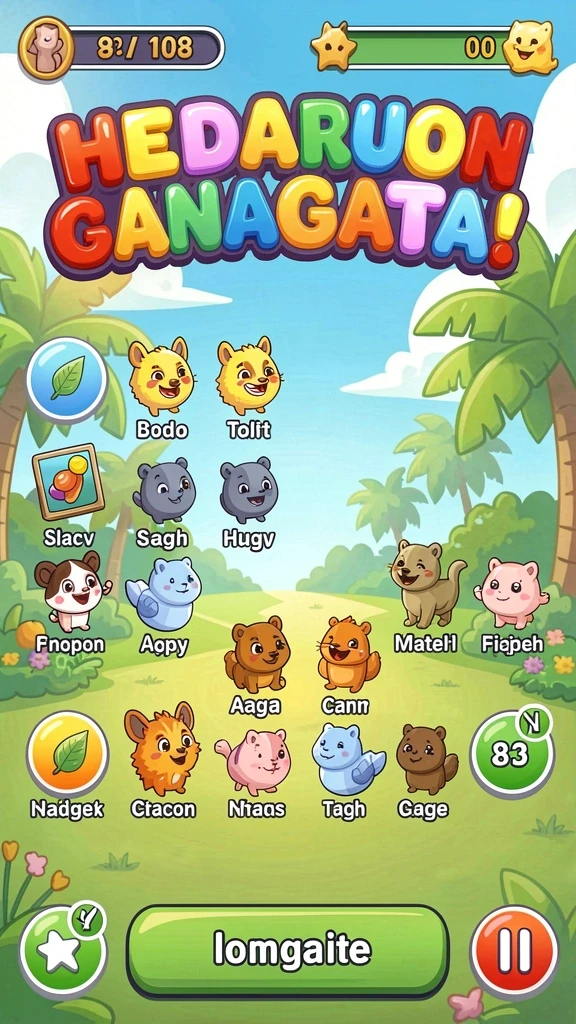Choose the pink Fiapeh character
This screenshot has width=576, height=1024.
point(511,593)
